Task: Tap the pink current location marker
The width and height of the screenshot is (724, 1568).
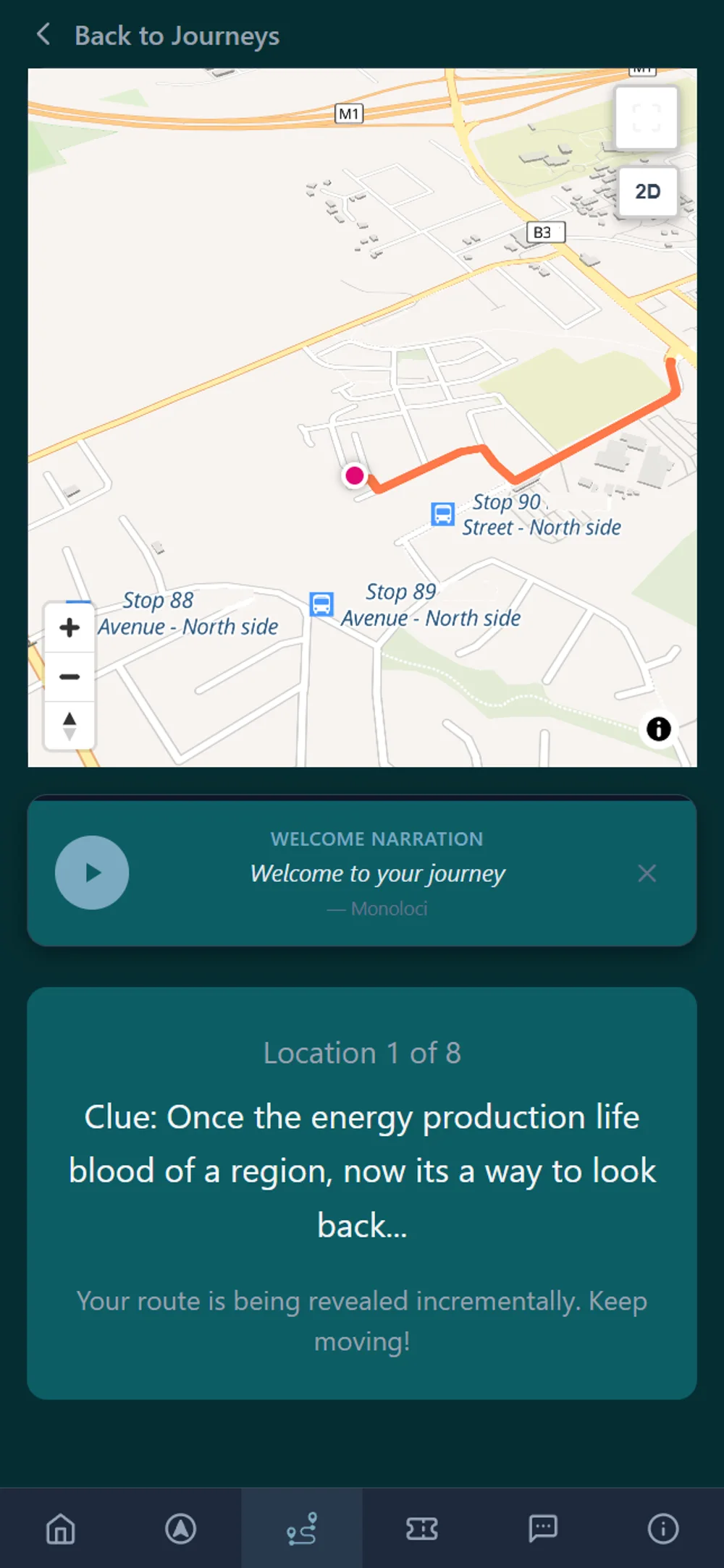Action: click(355, 475)
